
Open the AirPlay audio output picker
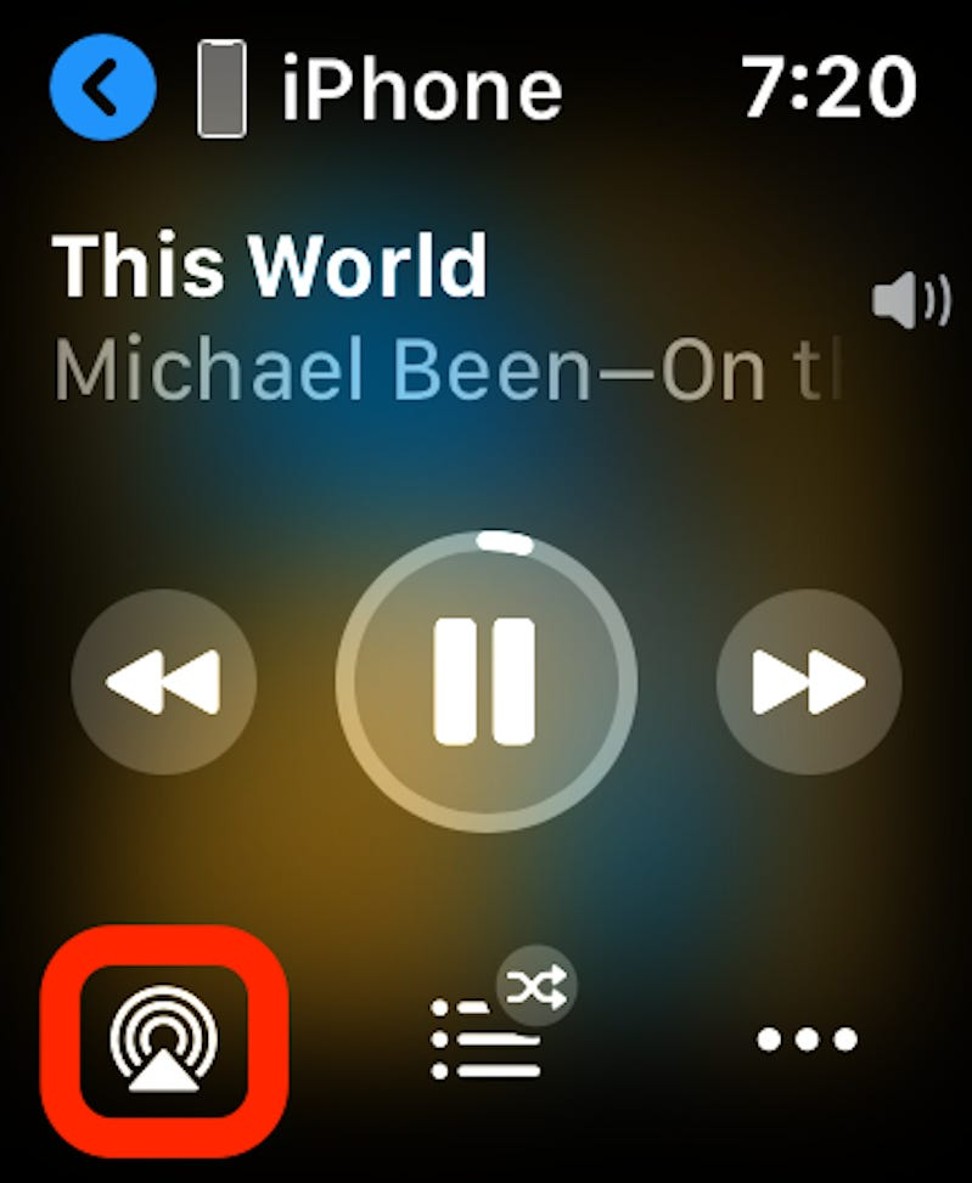point(164,1040)
